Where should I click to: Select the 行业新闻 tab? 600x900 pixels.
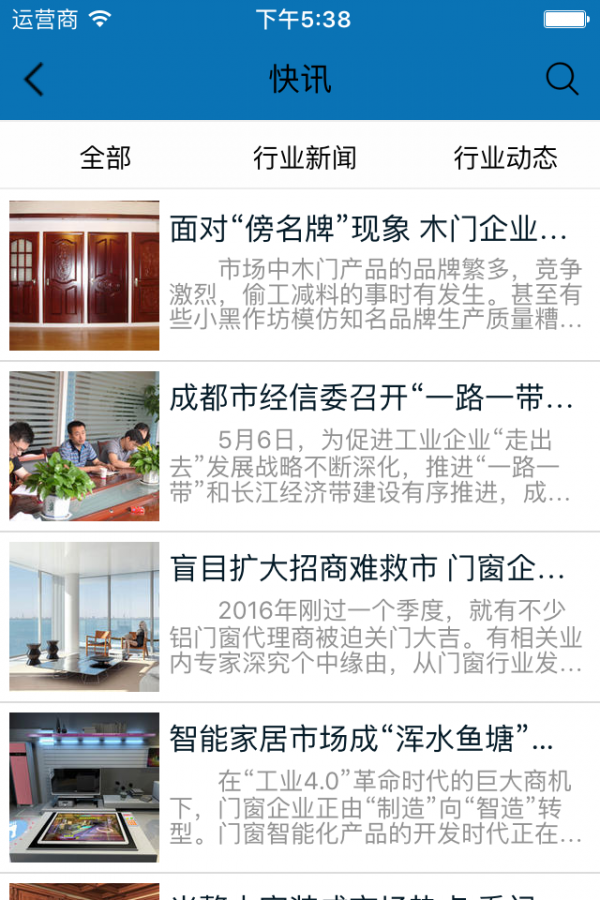coord(305,157)
